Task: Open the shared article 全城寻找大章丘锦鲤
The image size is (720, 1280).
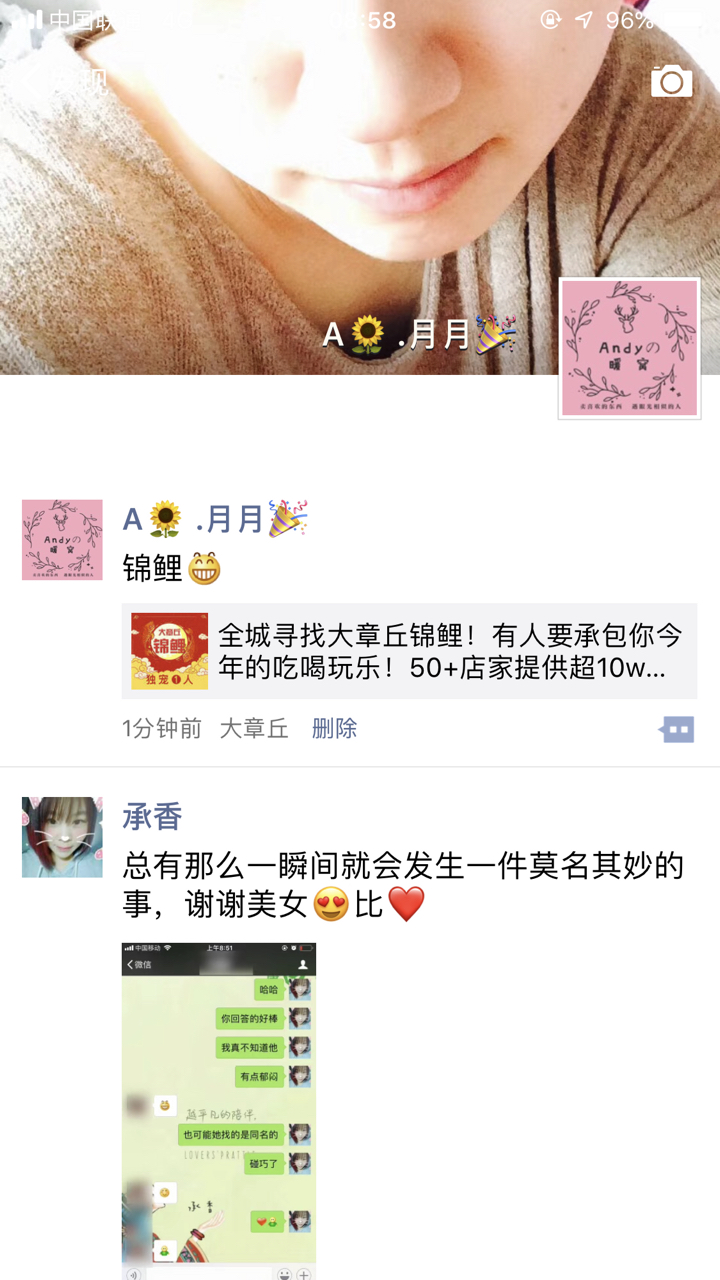Action: pyautogui.click(x=410, y=651)
